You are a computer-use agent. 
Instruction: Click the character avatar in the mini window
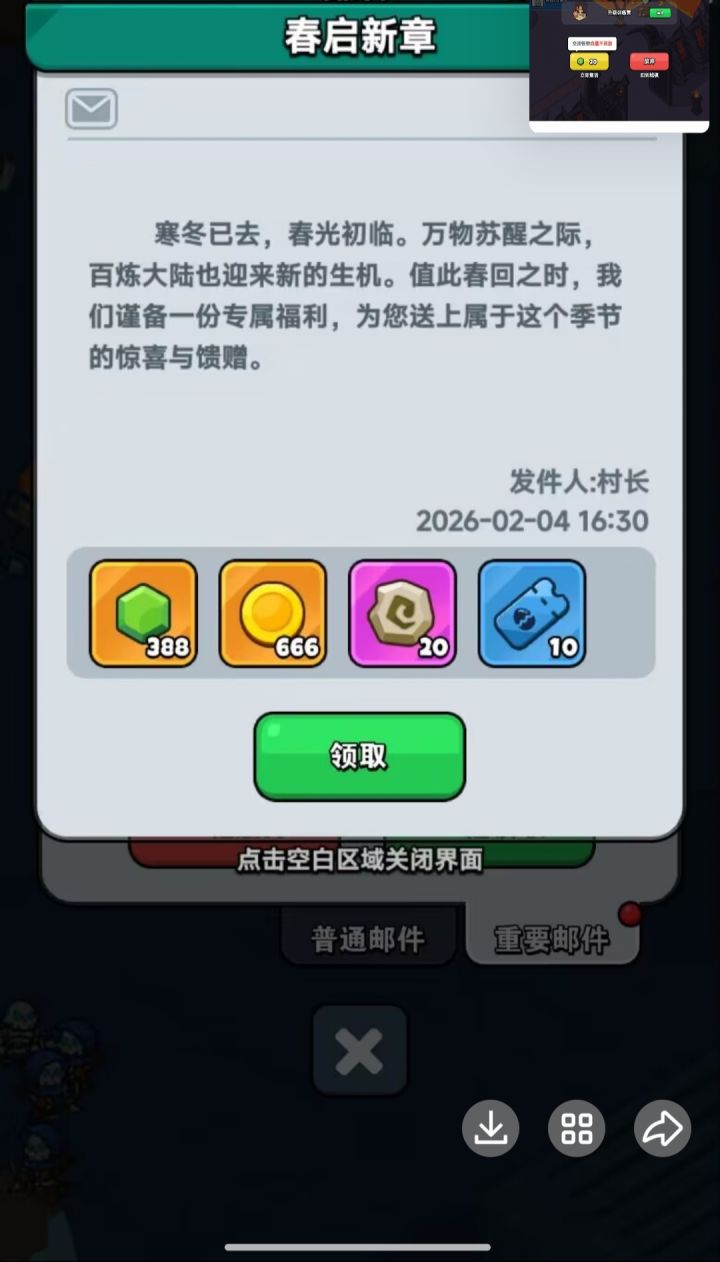[579, 12]
